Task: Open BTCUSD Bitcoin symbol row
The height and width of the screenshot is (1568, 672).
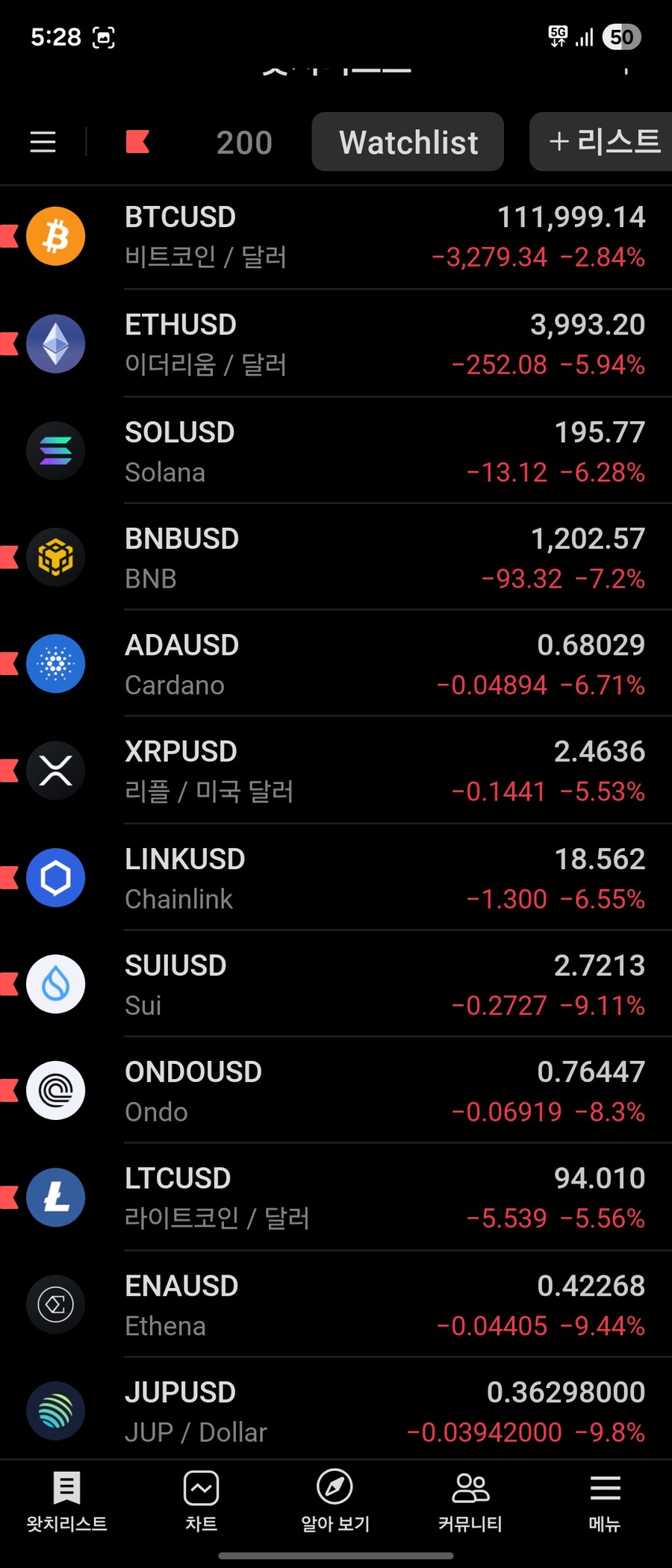Action: [x=336, y=237]
